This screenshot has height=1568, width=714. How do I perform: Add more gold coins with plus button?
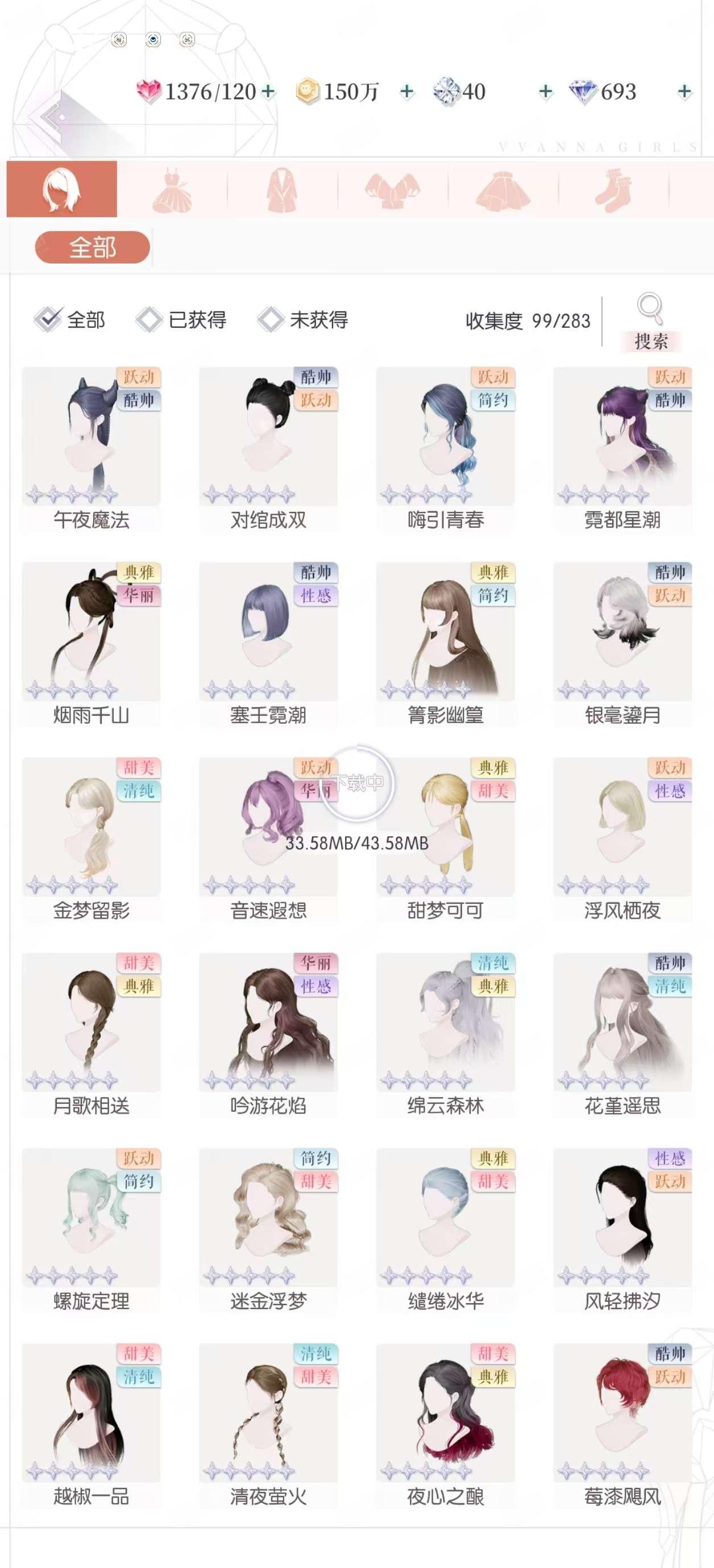click(406, 92)
